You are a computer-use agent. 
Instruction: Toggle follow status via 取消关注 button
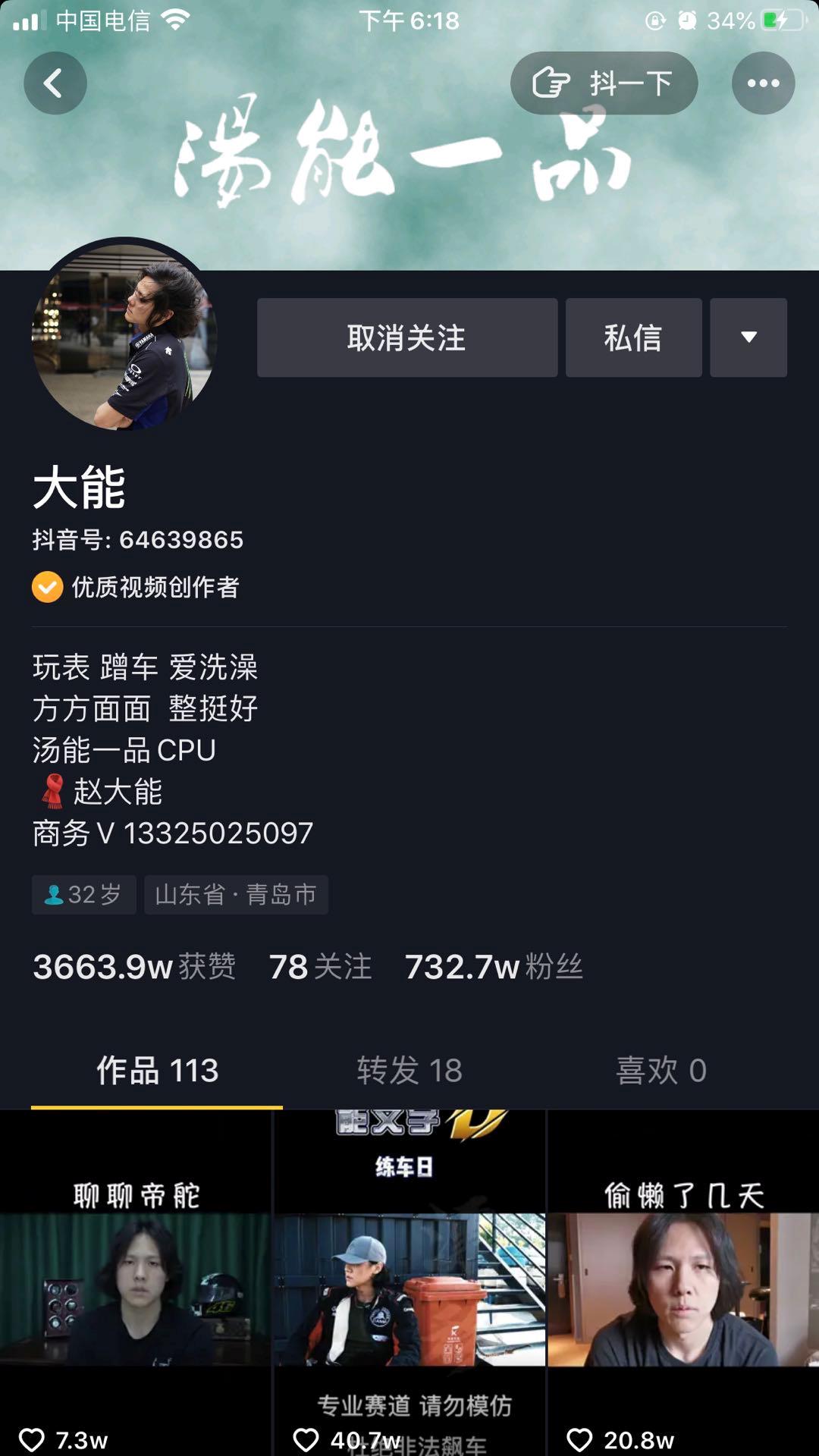point(407,337)
